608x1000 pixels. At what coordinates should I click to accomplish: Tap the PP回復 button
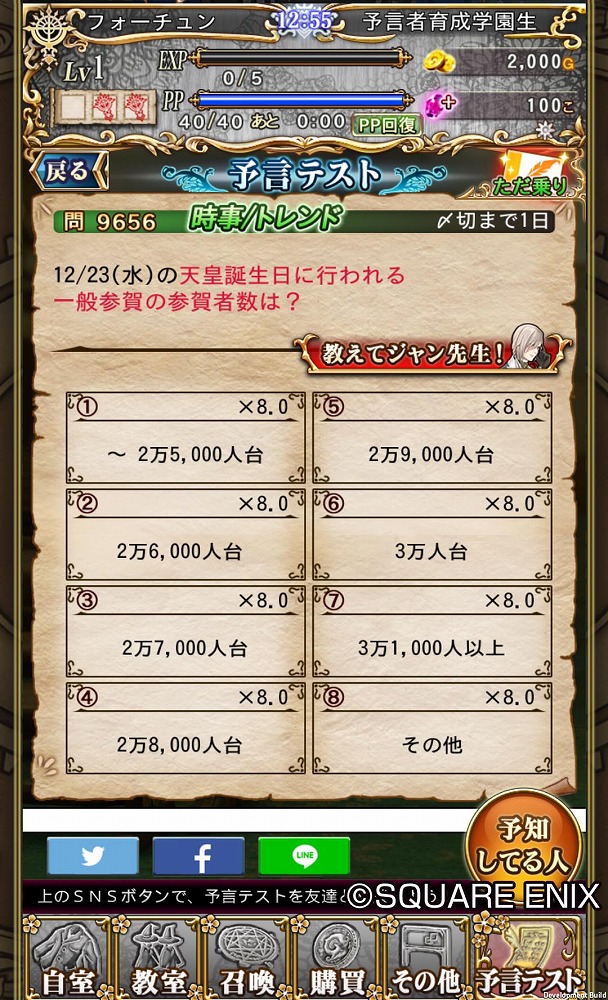point(386,124)
